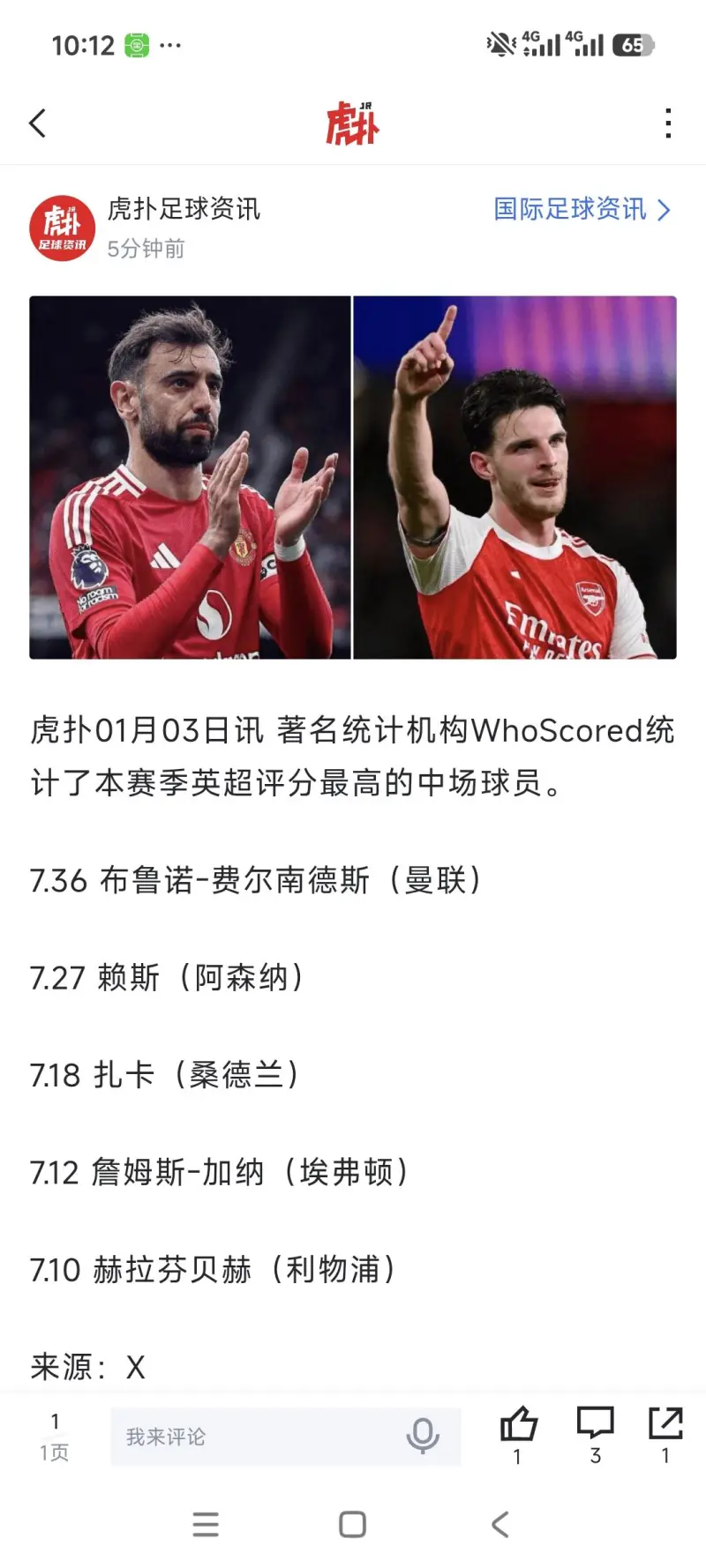Viewport: 706px width, 1568px height.
Task: Open the 虎扑足球资讯 author profile
Action: (62, 228)
